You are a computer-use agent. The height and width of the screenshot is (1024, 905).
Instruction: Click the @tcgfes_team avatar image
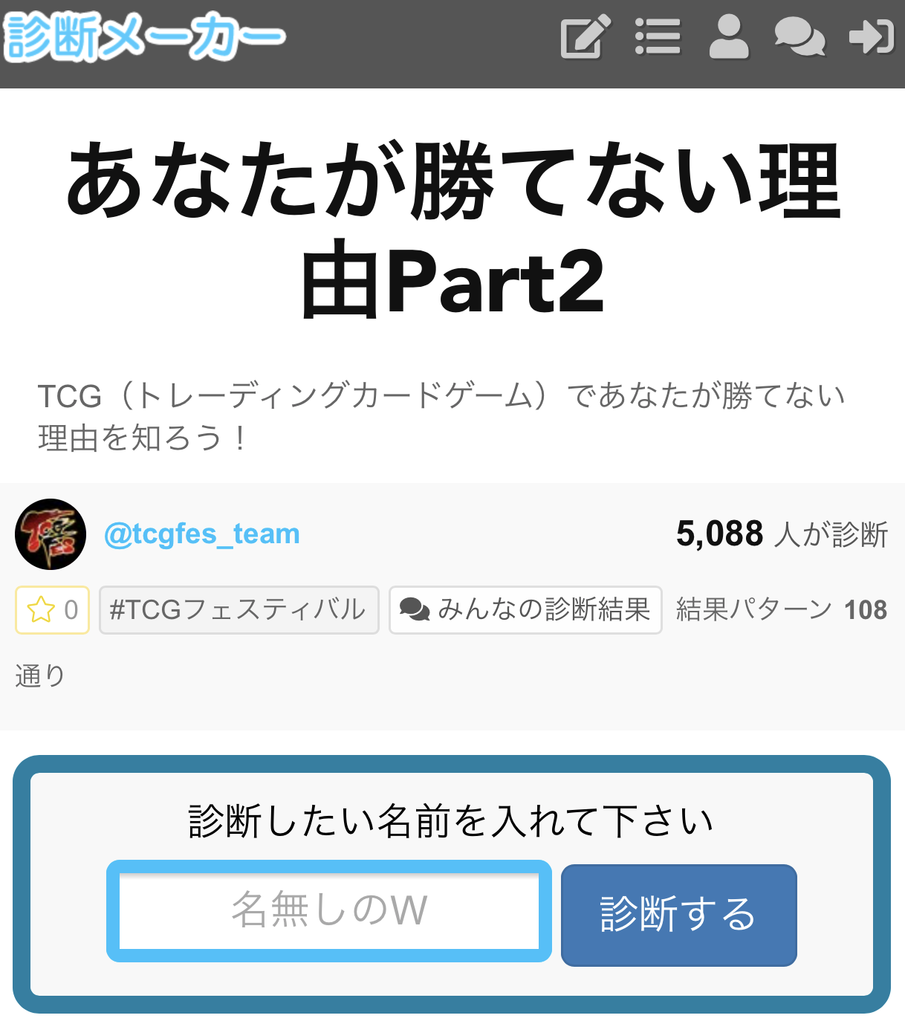[50, 534]
